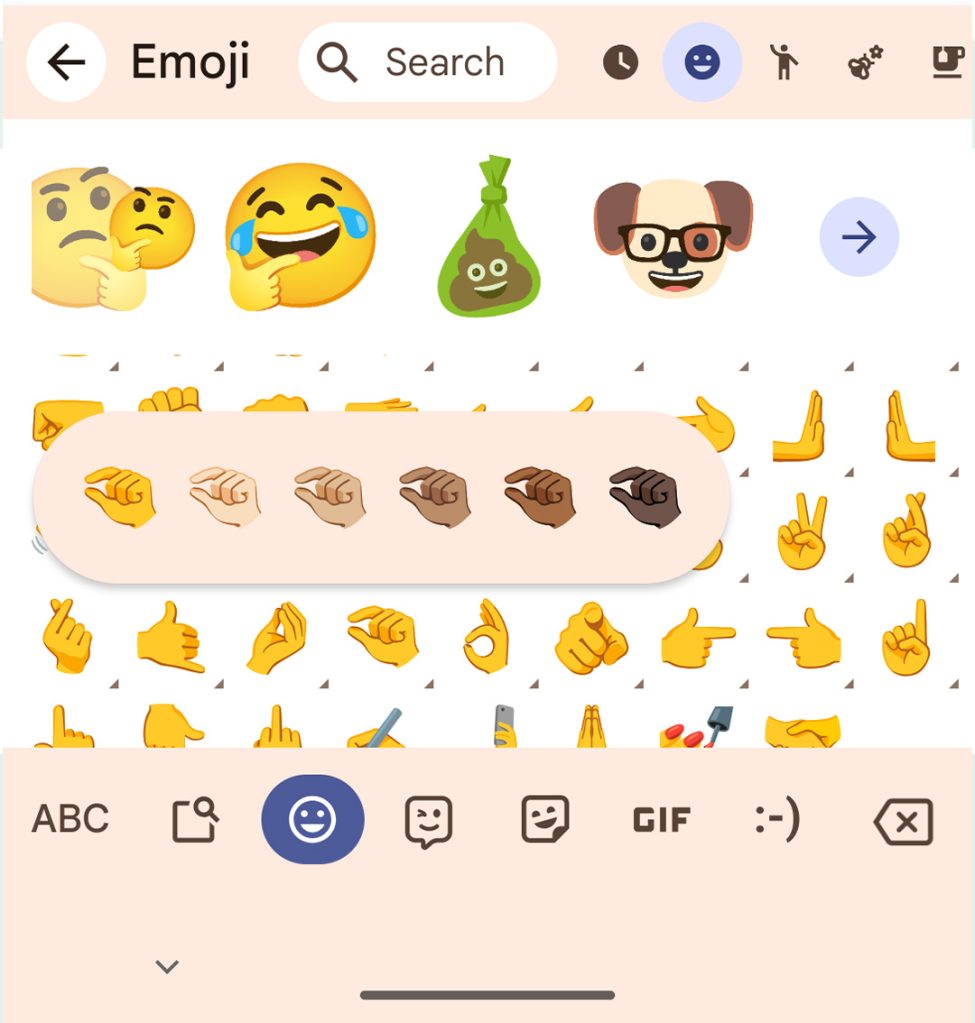
Task: Choose the dog with glasses sticker
Action: (x=673, y=238)
